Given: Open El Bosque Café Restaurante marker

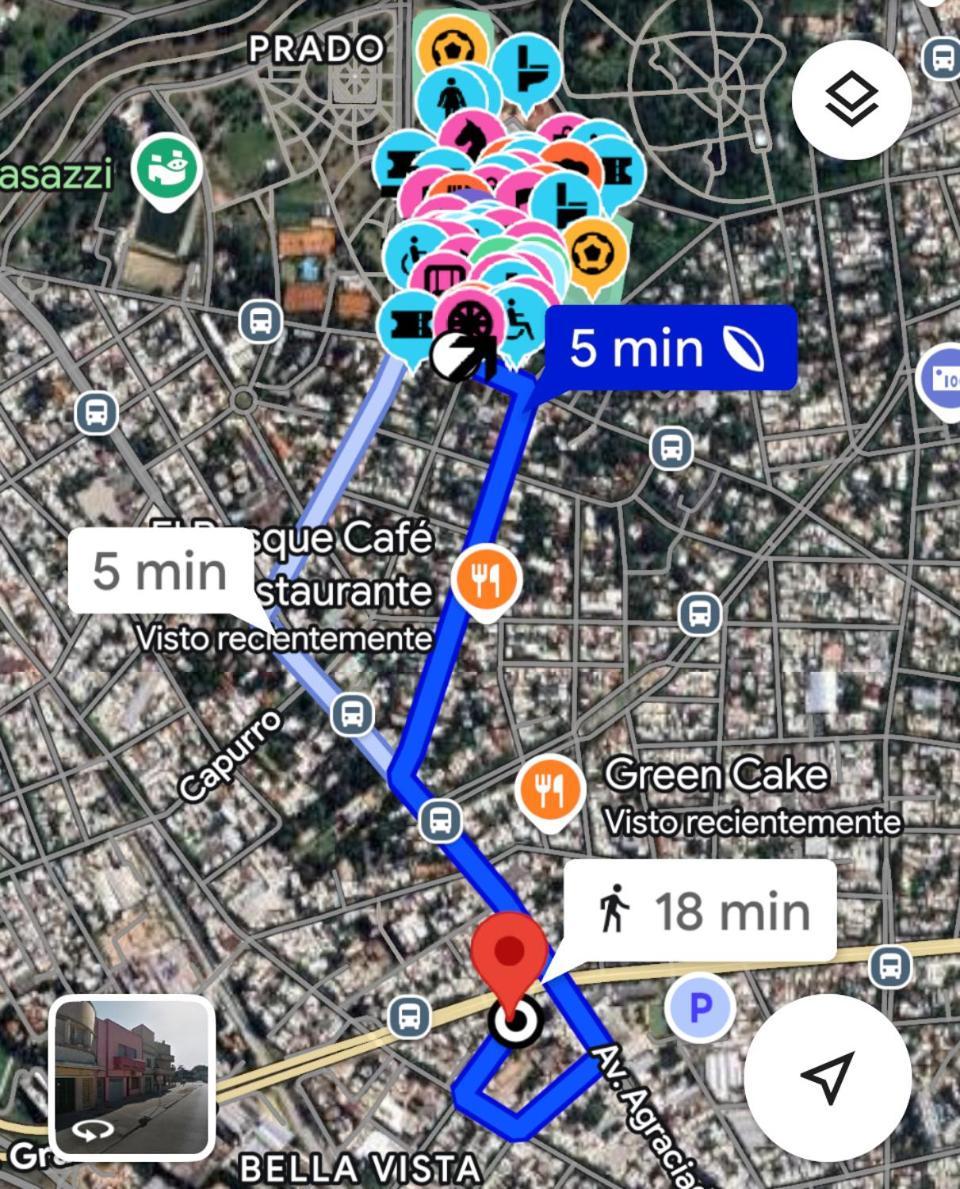Looking at the screenshot, I should click(485, 580).
